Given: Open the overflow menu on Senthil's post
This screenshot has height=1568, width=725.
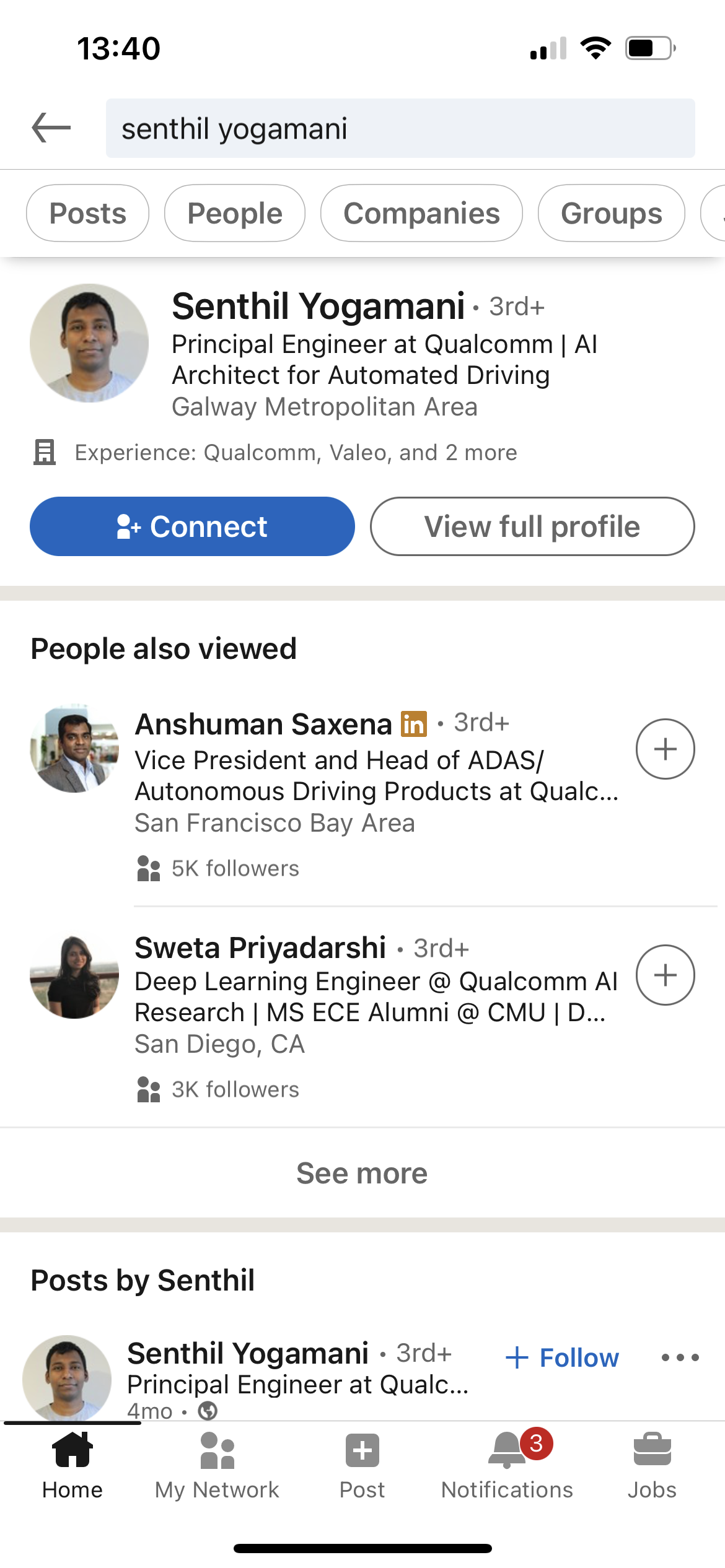Looking at the screenshot, I should pyautogui.click(x=680, y=1357).
